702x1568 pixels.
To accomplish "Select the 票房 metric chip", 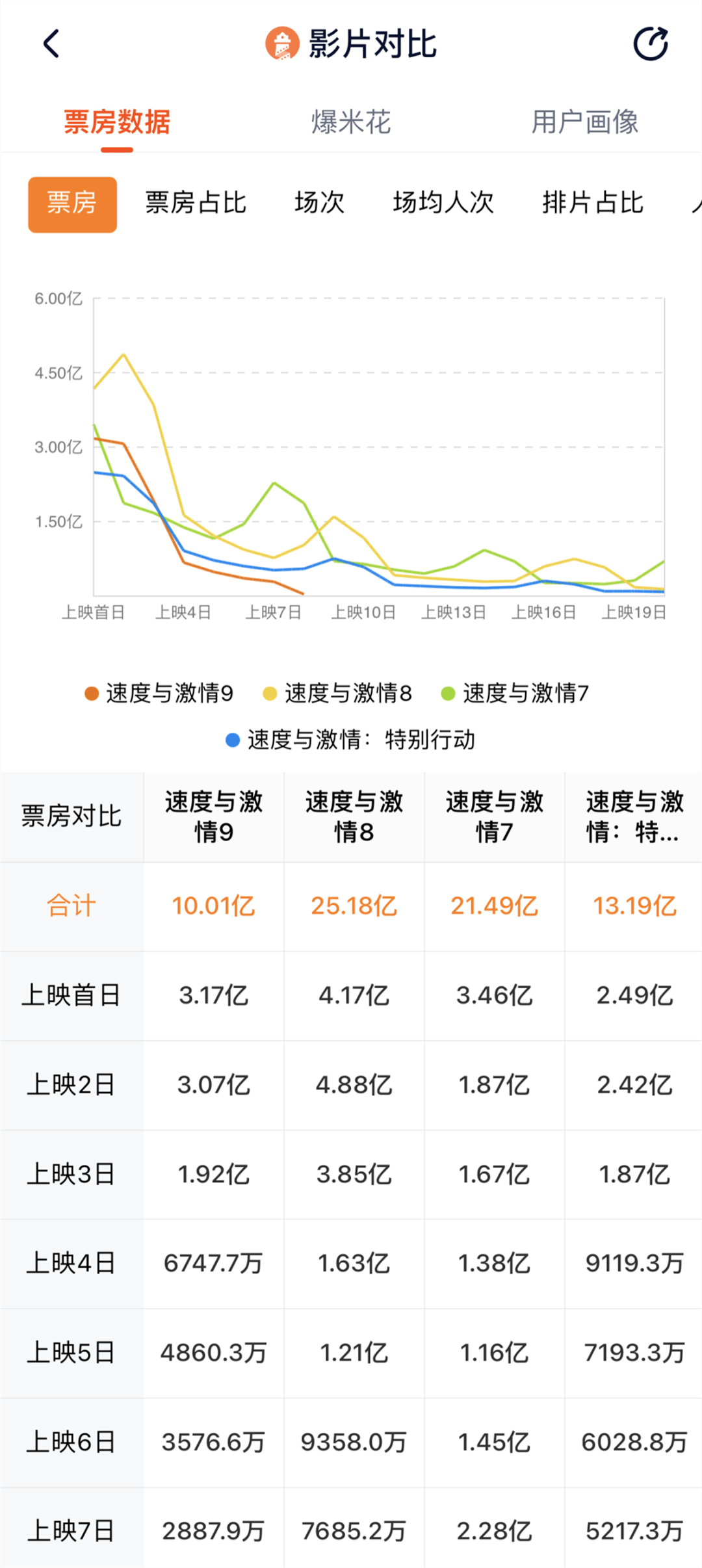I will pyautogui.click(x=72, y=204).
